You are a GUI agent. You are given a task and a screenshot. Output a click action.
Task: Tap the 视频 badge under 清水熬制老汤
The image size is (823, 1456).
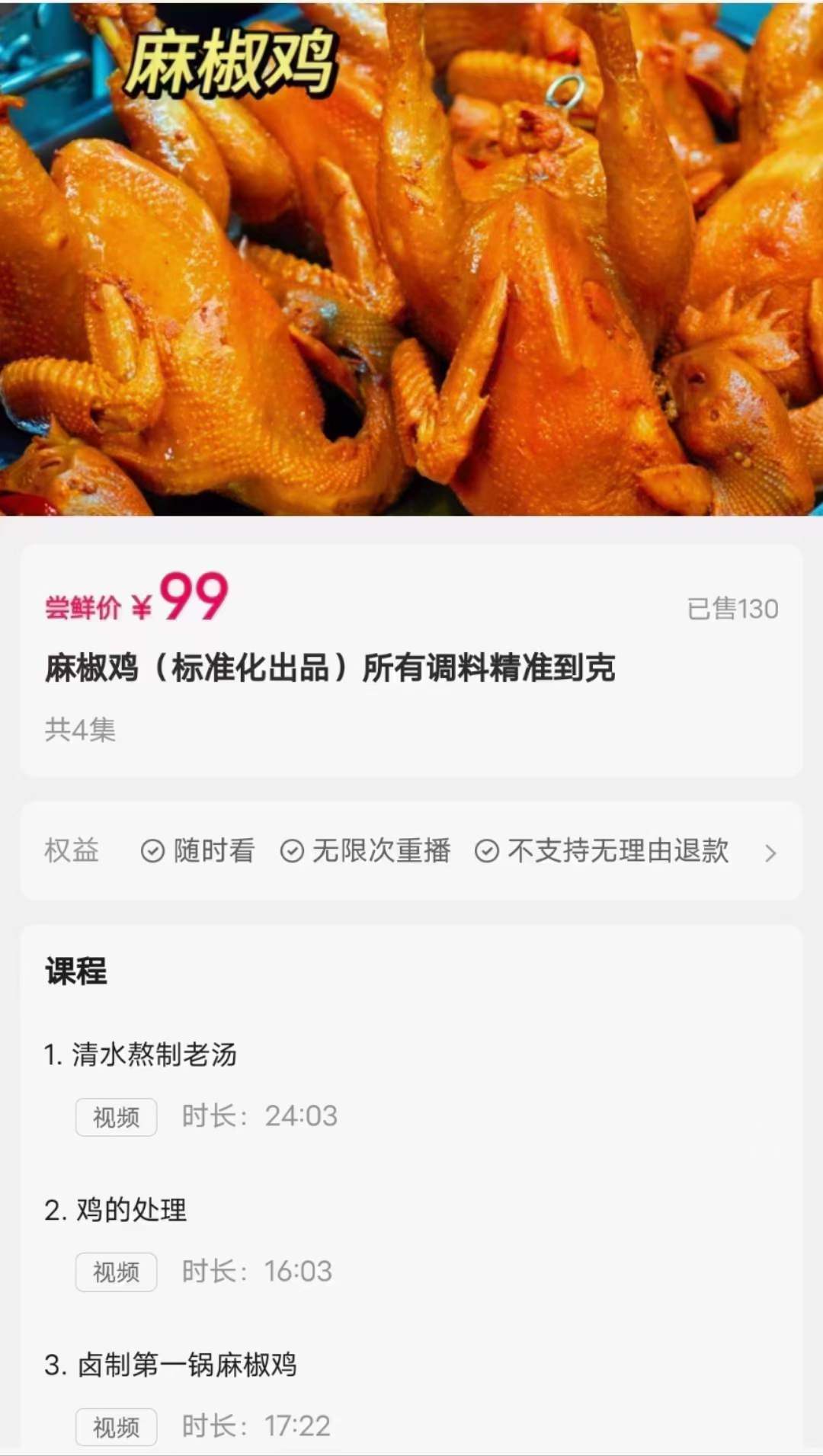coord(116,1117)
